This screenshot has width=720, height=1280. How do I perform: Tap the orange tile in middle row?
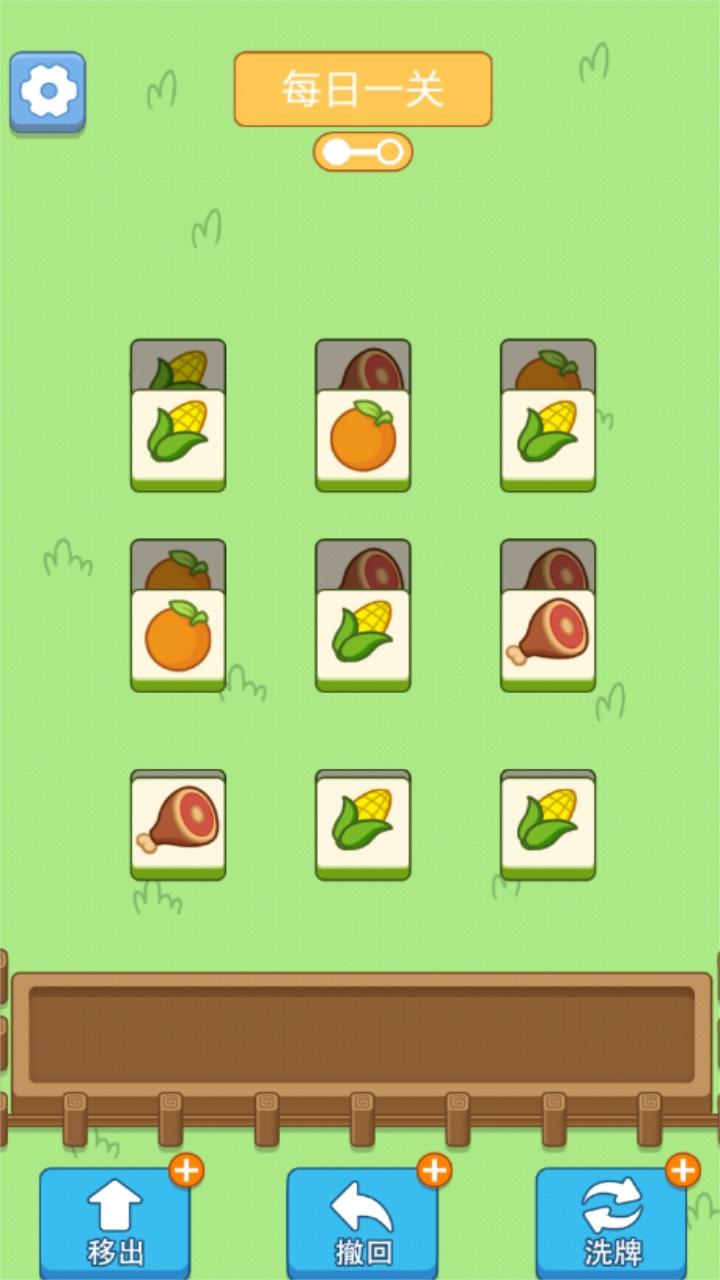178,640
